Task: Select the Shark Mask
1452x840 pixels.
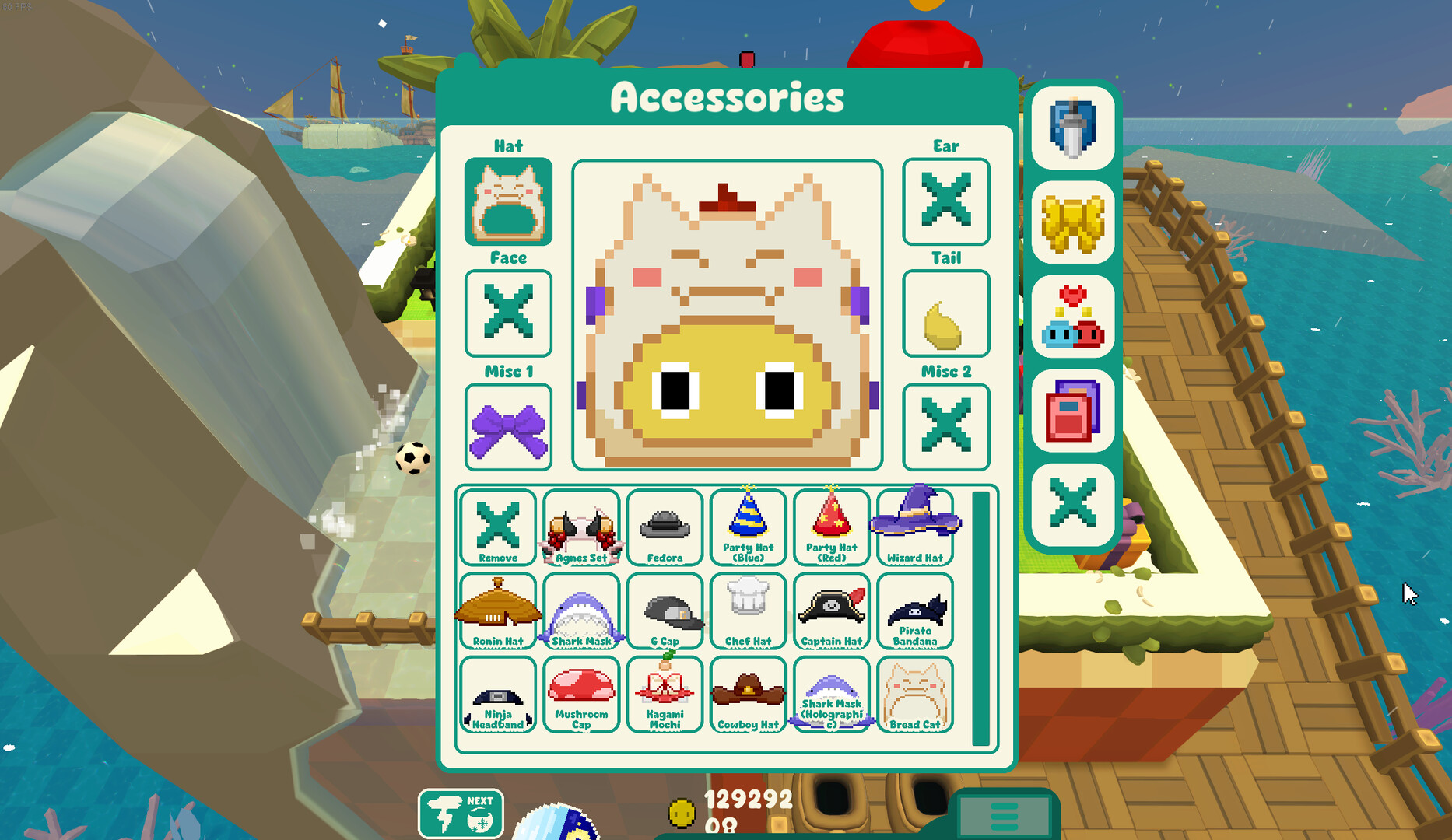Action: pyautogui.click(x=581, y=611)
